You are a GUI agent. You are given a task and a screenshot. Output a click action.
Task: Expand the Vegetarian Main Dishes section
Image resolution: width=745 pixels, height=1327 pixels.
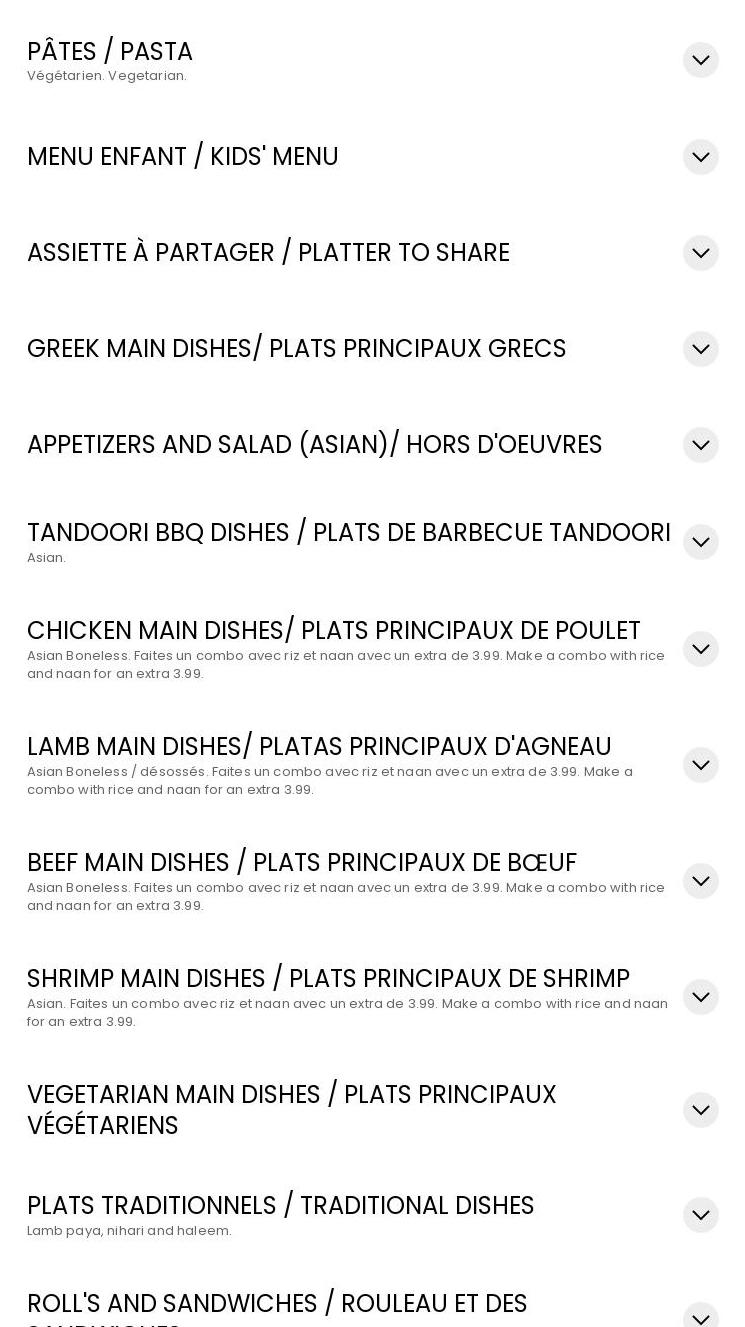pos(700,1110)
